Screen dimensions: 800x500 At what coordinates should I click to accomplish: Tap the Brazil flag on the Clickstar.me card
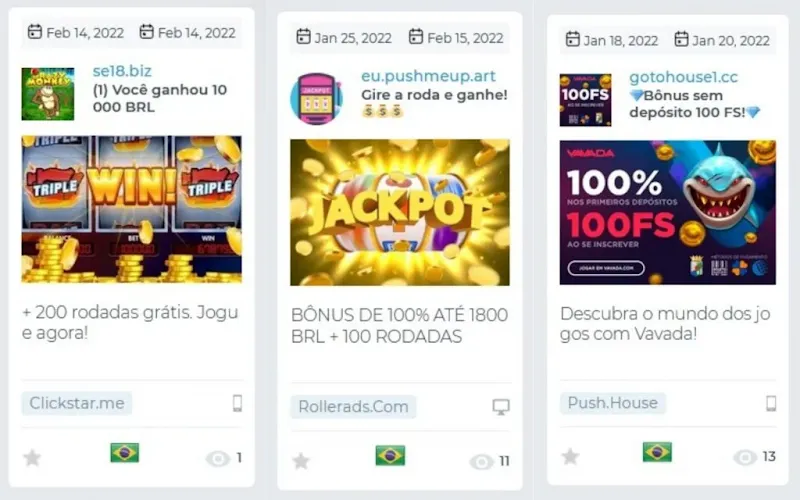(x=125, y=453)
